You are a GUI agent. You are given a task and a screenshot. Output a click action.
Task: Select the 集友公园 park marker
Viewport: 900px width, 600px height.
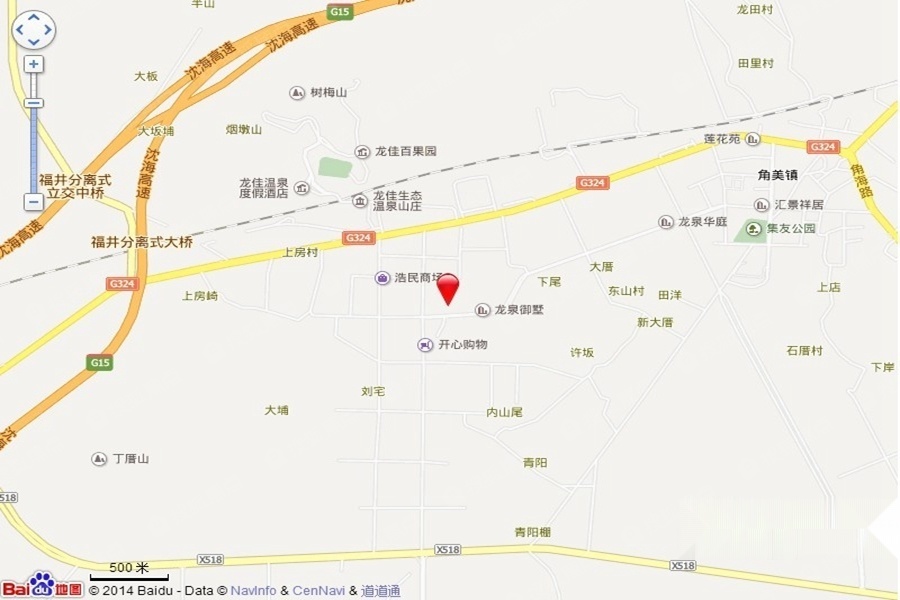click(753, 229)
